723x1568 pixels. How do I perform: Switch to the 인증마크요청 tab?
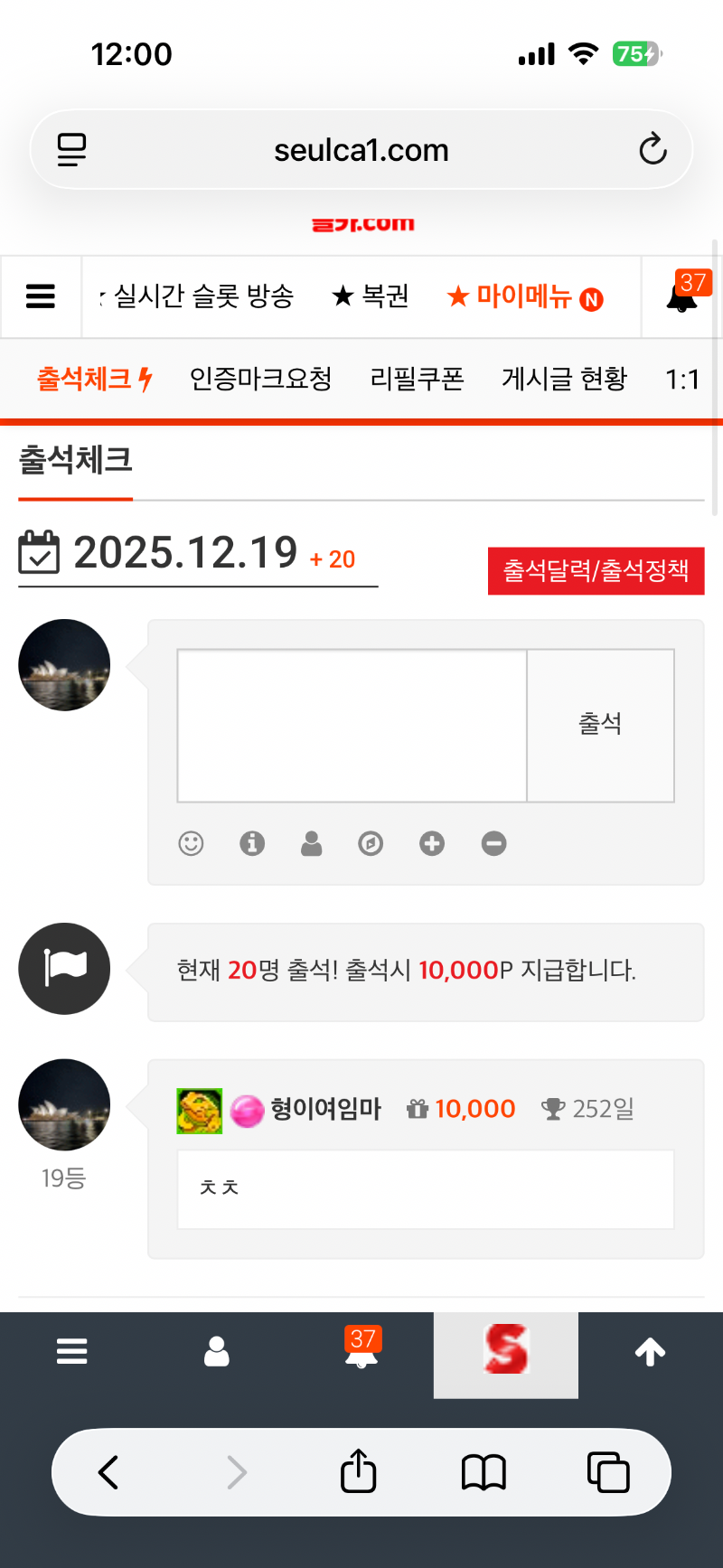(x=260, y=379)
